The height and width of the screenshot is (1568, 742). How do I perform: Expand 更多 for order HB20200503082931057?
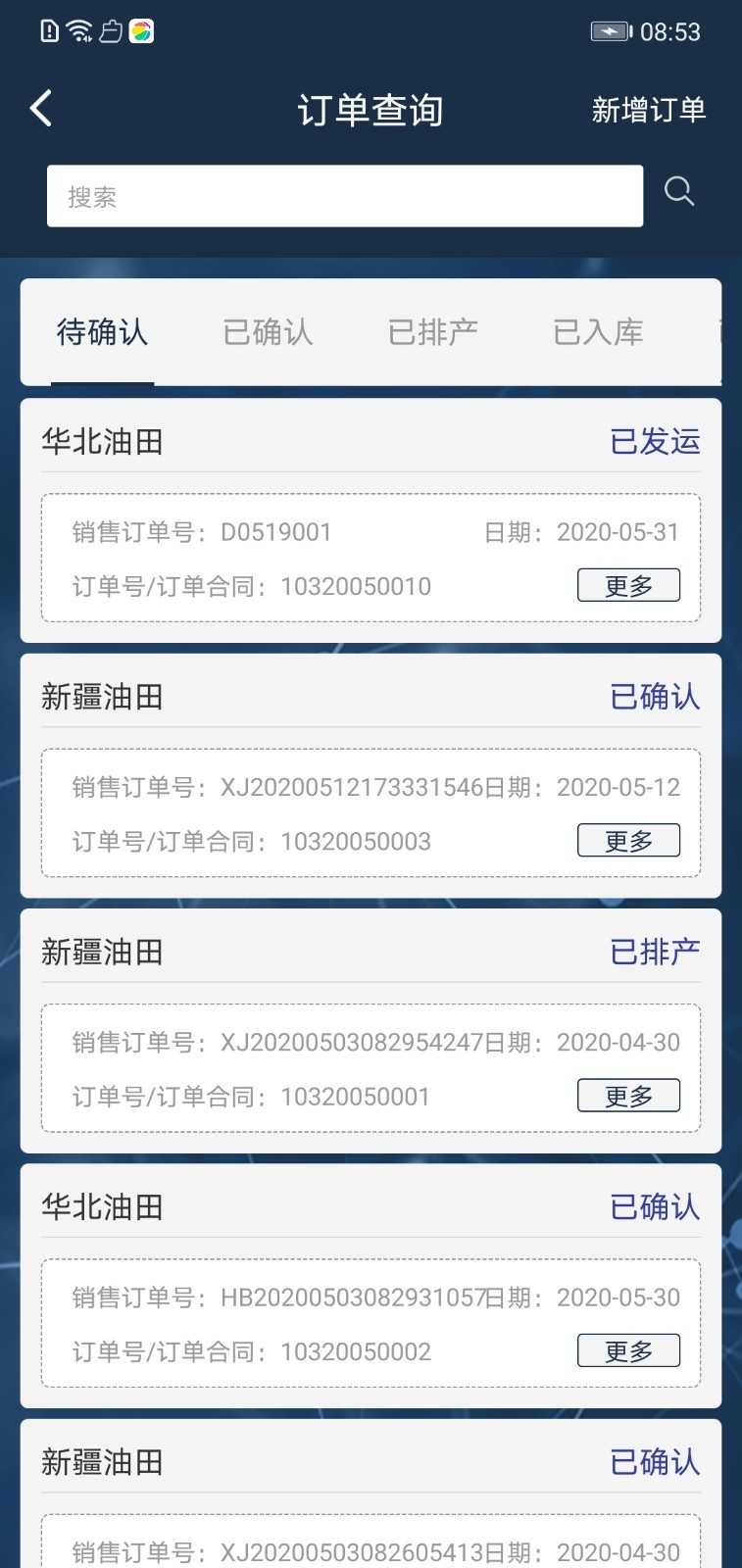(628, 1349)
